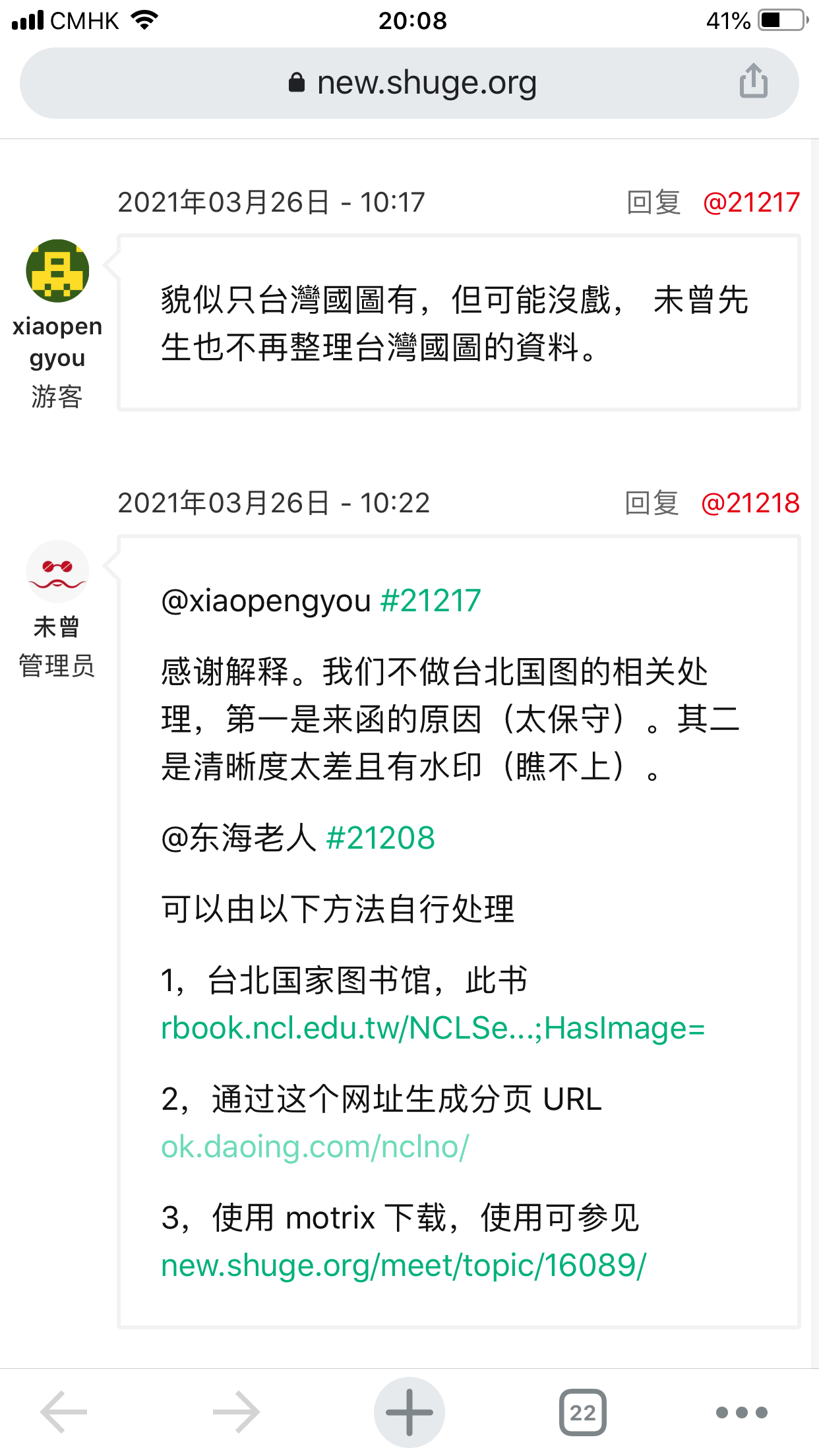View xiaopengyou's avatar profile
Screen dimensions: 819x1456
(57, 271)
